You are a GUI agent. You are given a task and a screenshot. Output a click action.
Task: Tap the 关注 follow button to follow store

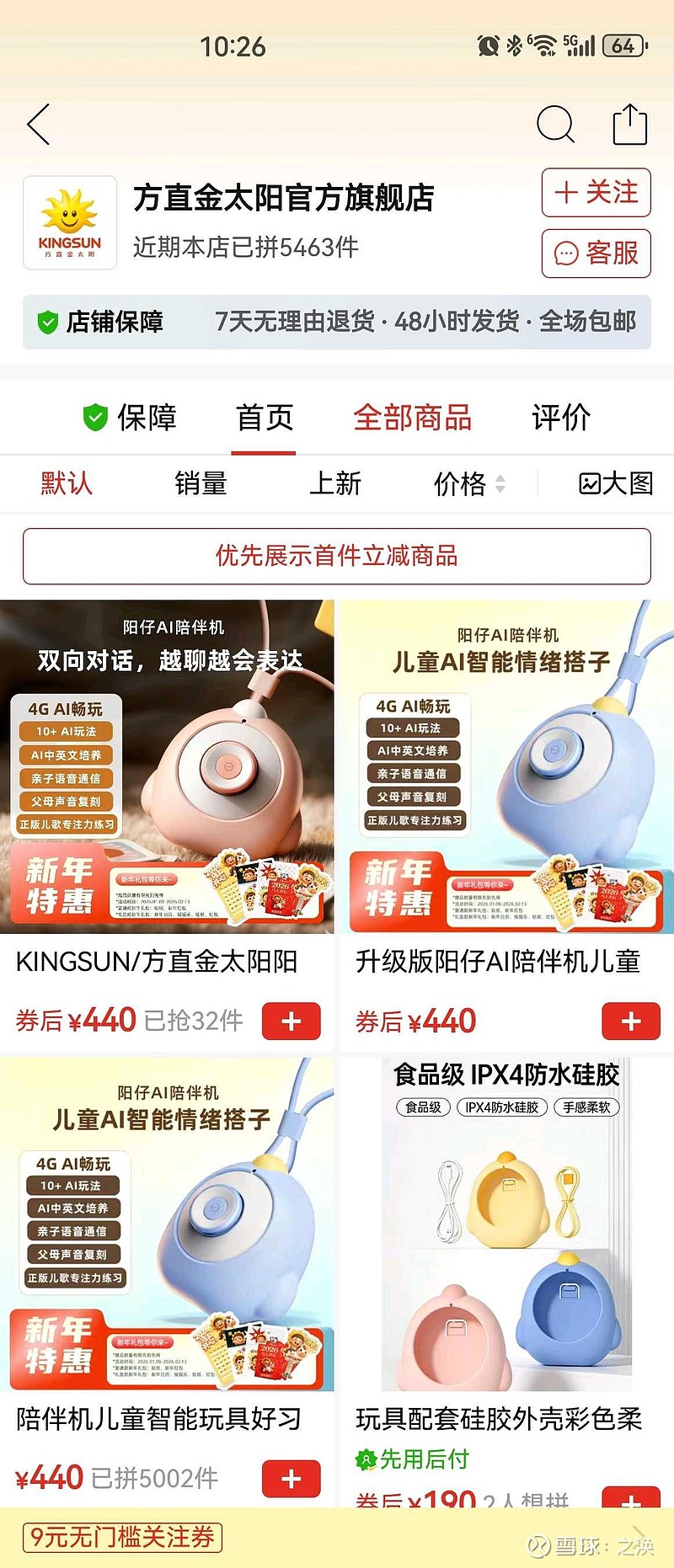[596, 195]
